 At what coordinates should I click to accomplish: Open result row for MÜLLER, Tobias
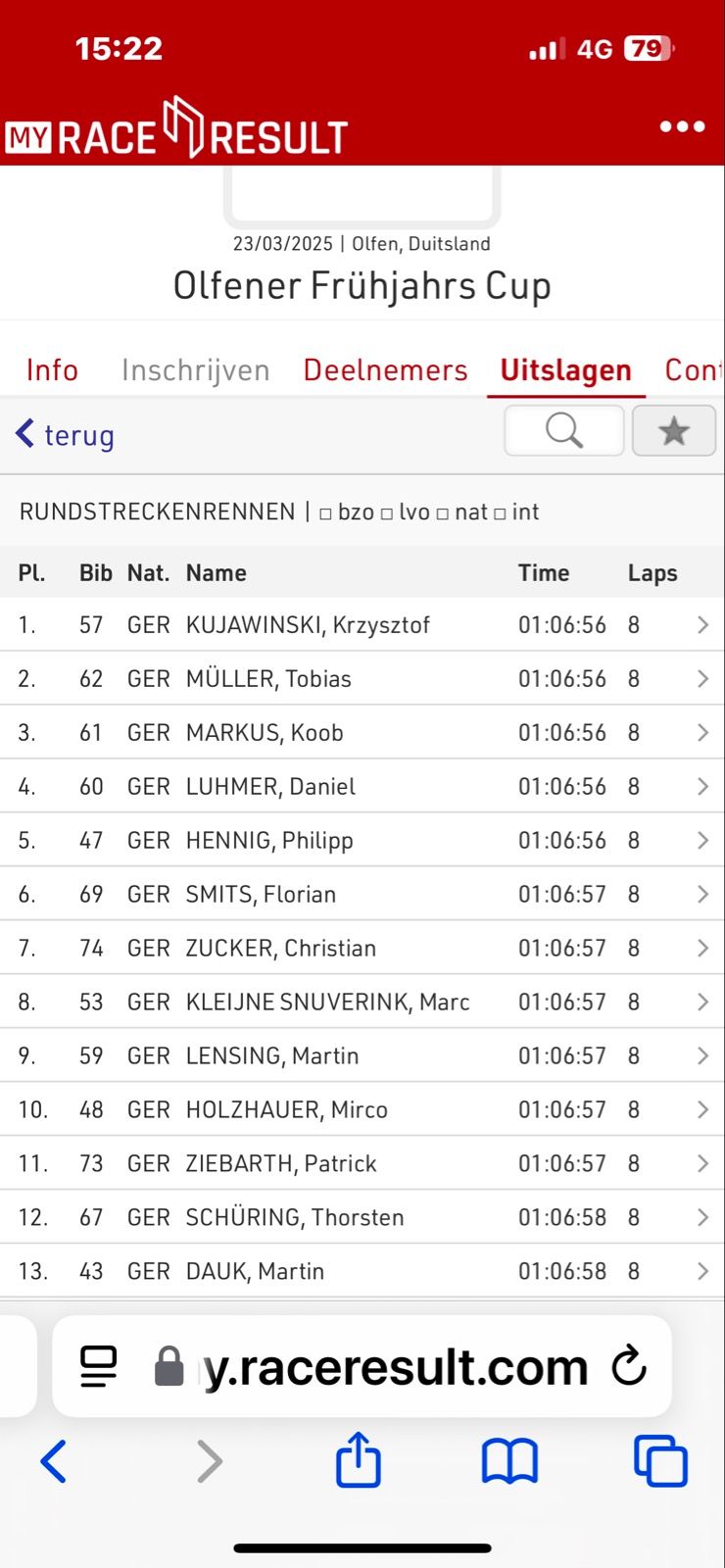click(x=362, y=678)
